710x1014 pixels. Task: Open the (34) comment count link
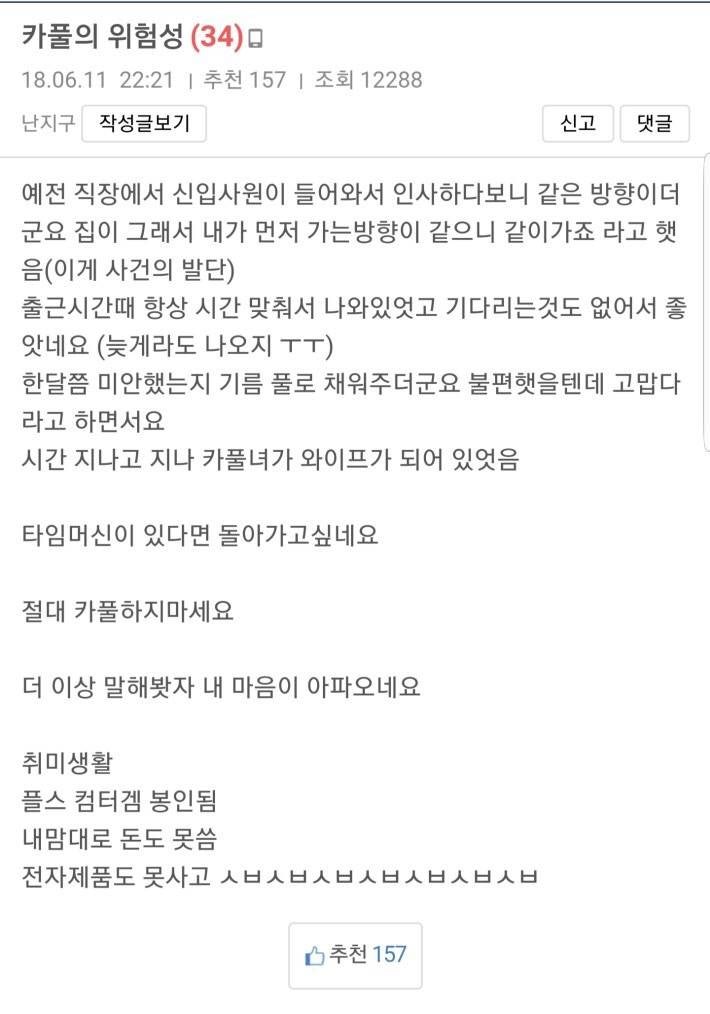tap(216, 38)
